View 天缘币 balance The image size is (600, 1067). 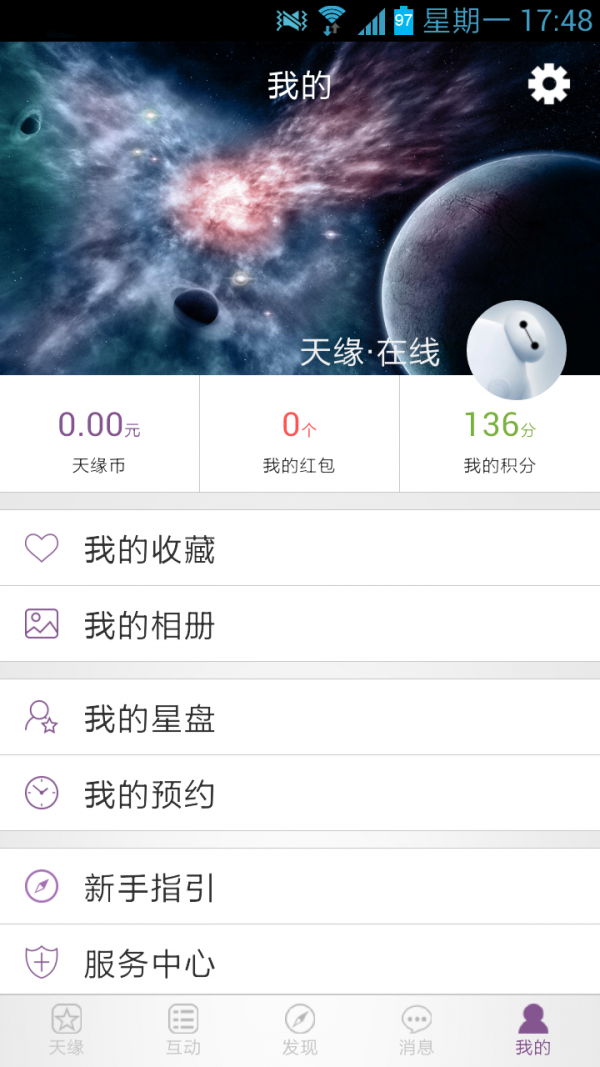coord(99,437)
